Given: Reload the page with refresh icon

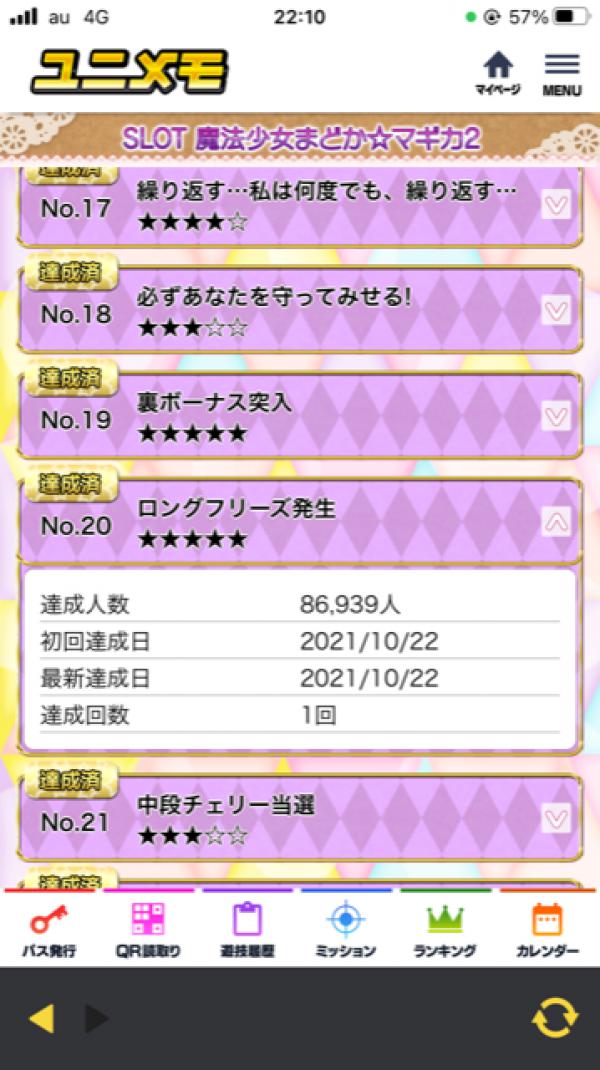Looking at the screenshot, I should 554,1018.
